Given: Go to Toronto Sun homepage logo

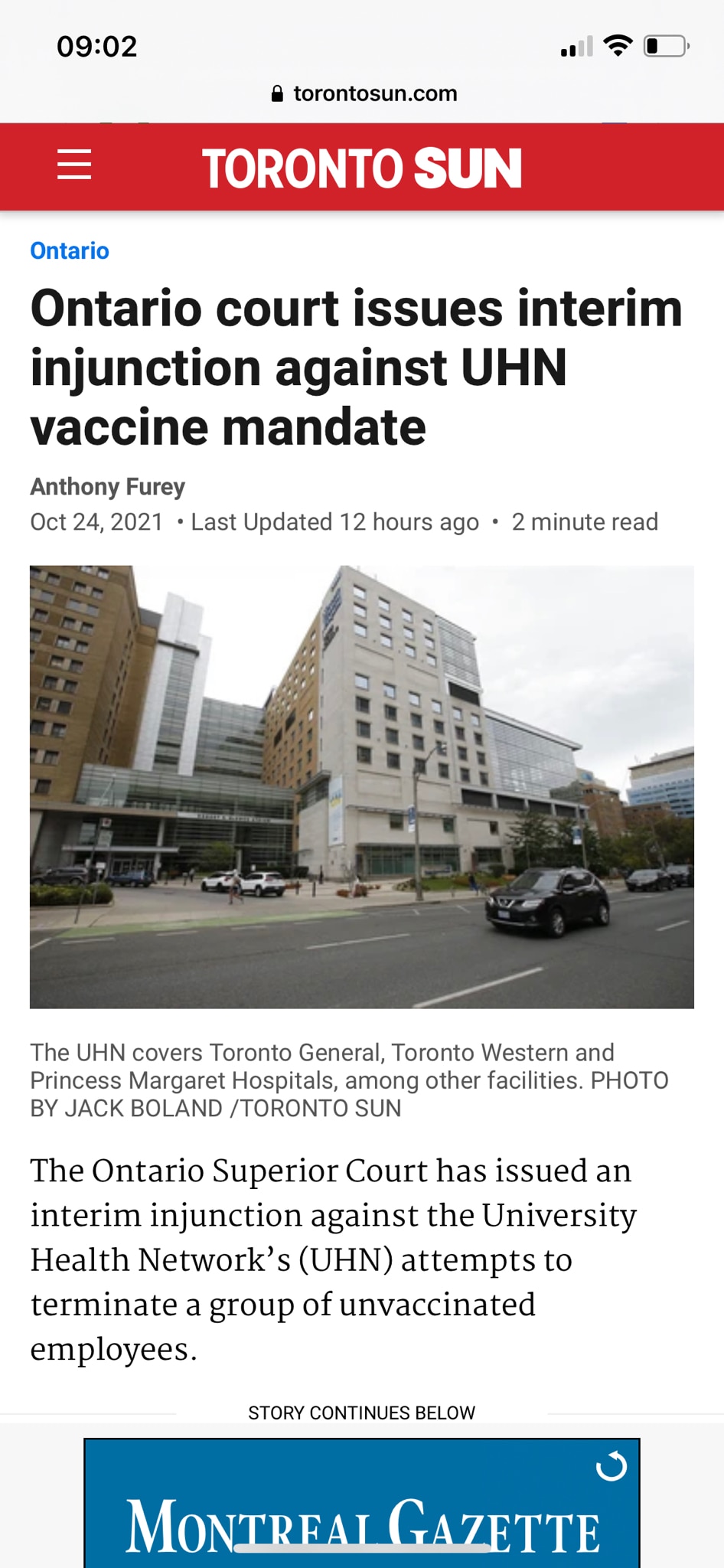Looking at the screenshot, I should pyautogui.click(x=362, y=168).
